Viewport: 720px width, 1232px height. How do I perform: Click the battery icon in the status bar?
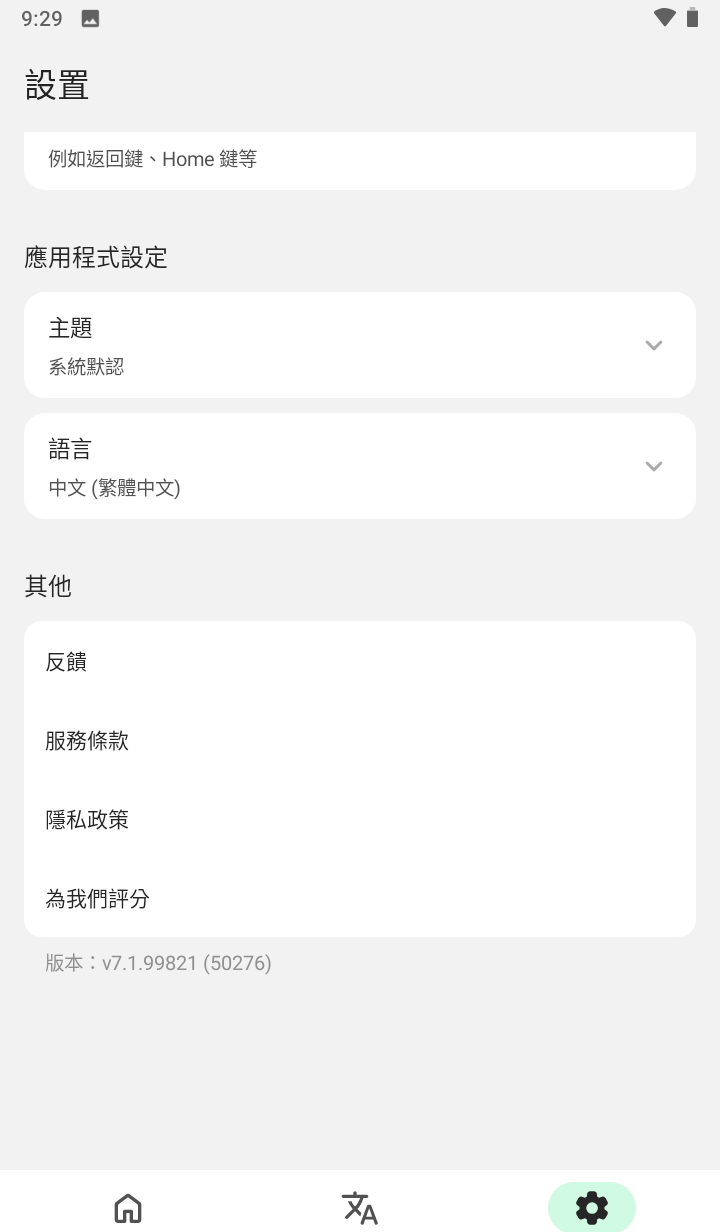coord(694,17)
